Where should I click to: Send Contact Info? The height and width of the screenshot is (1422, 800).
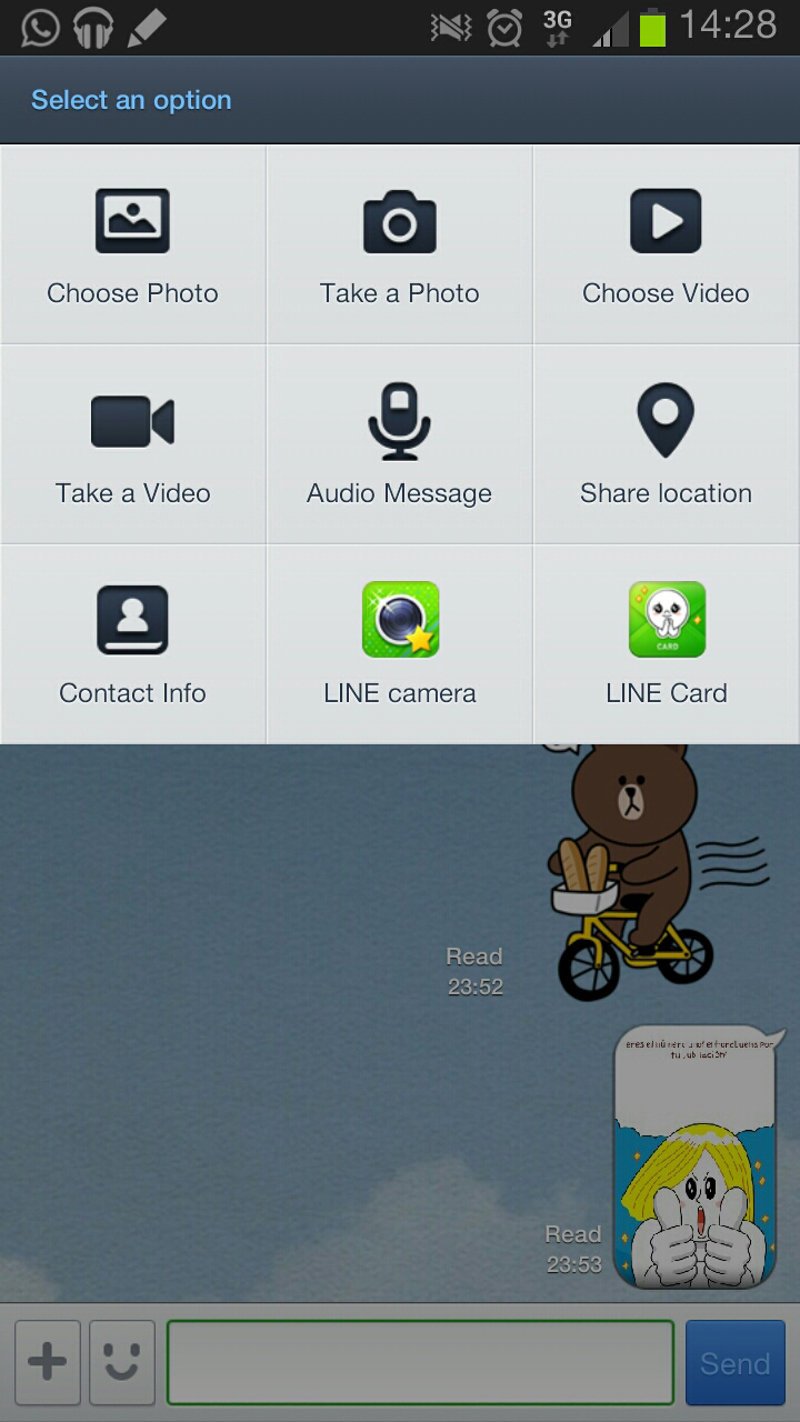(133, 645)
